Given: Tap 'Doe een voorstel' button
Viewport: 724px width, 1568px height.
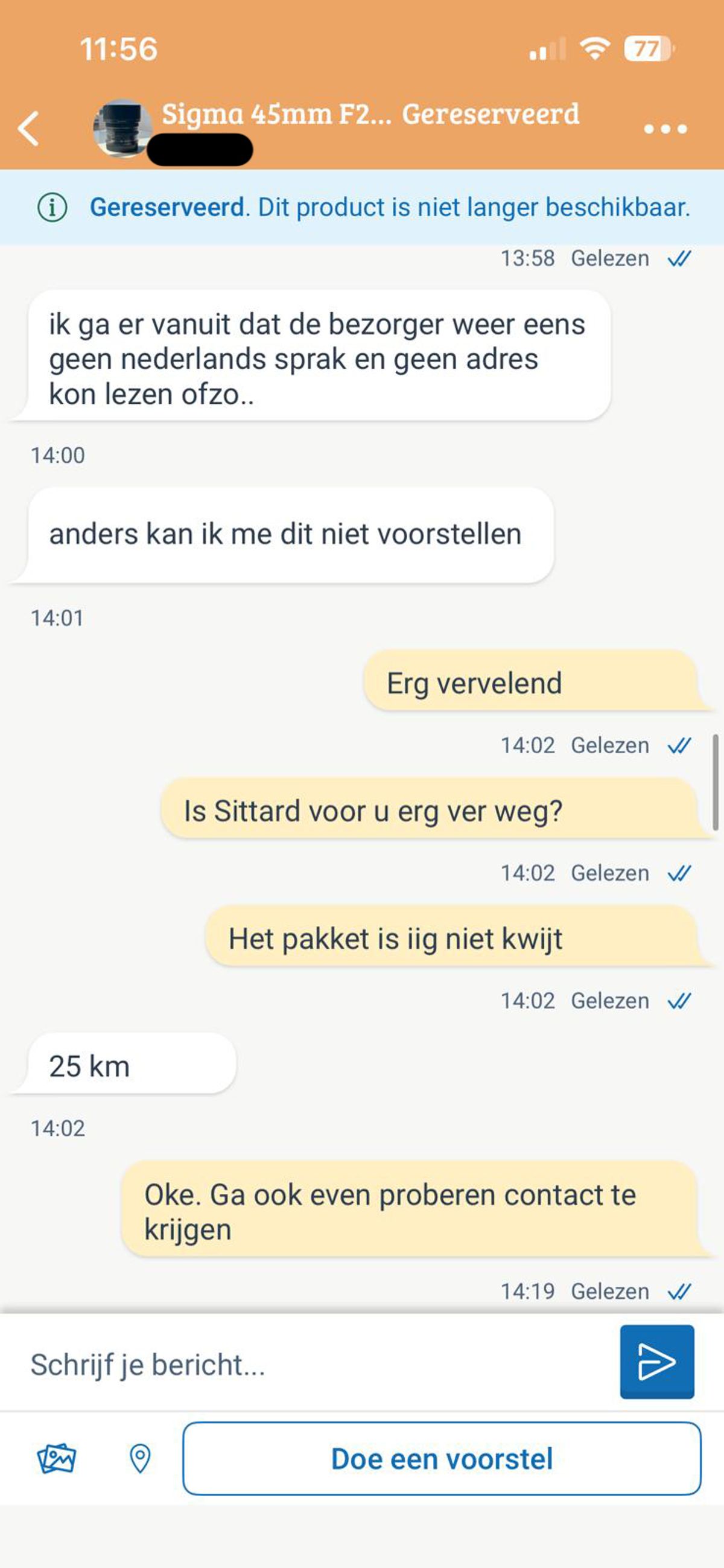Looking at the screenshot, I should point(442,1459).
